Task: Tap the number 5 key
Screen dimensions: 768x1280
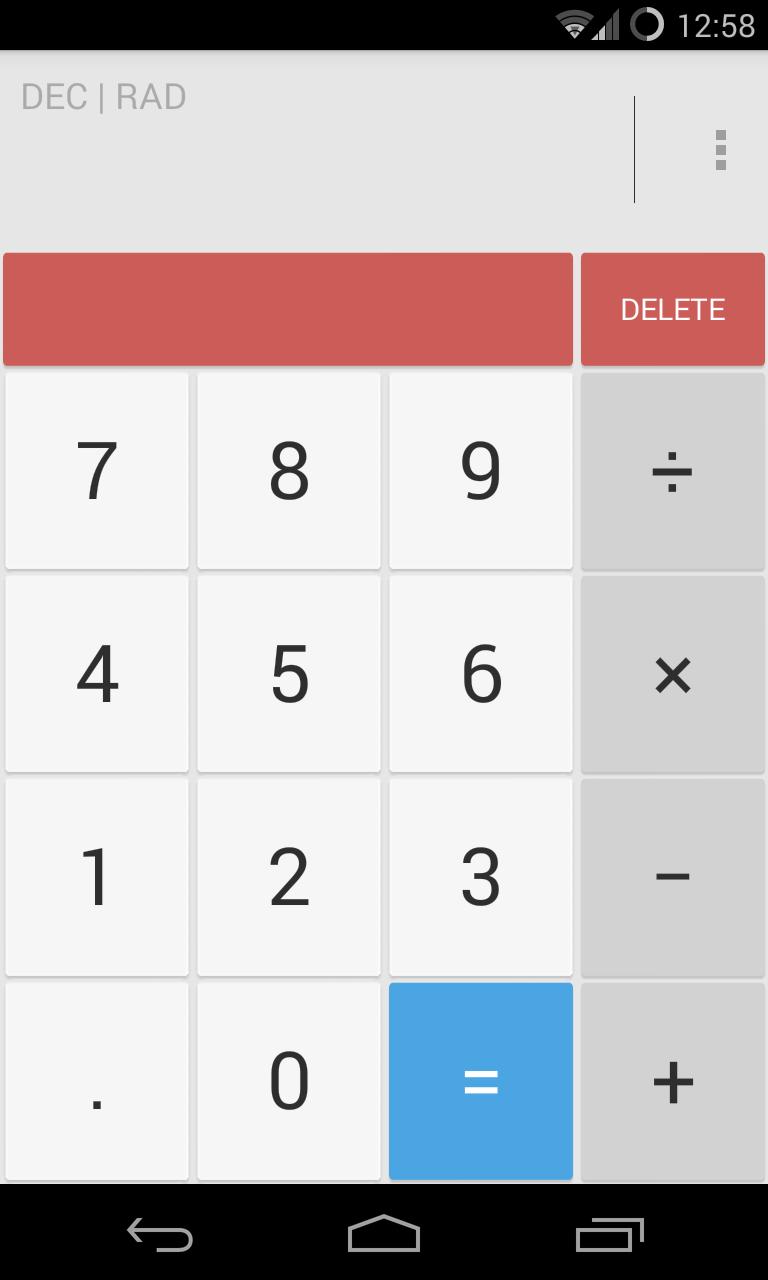Action: click(x=288, y=674)
